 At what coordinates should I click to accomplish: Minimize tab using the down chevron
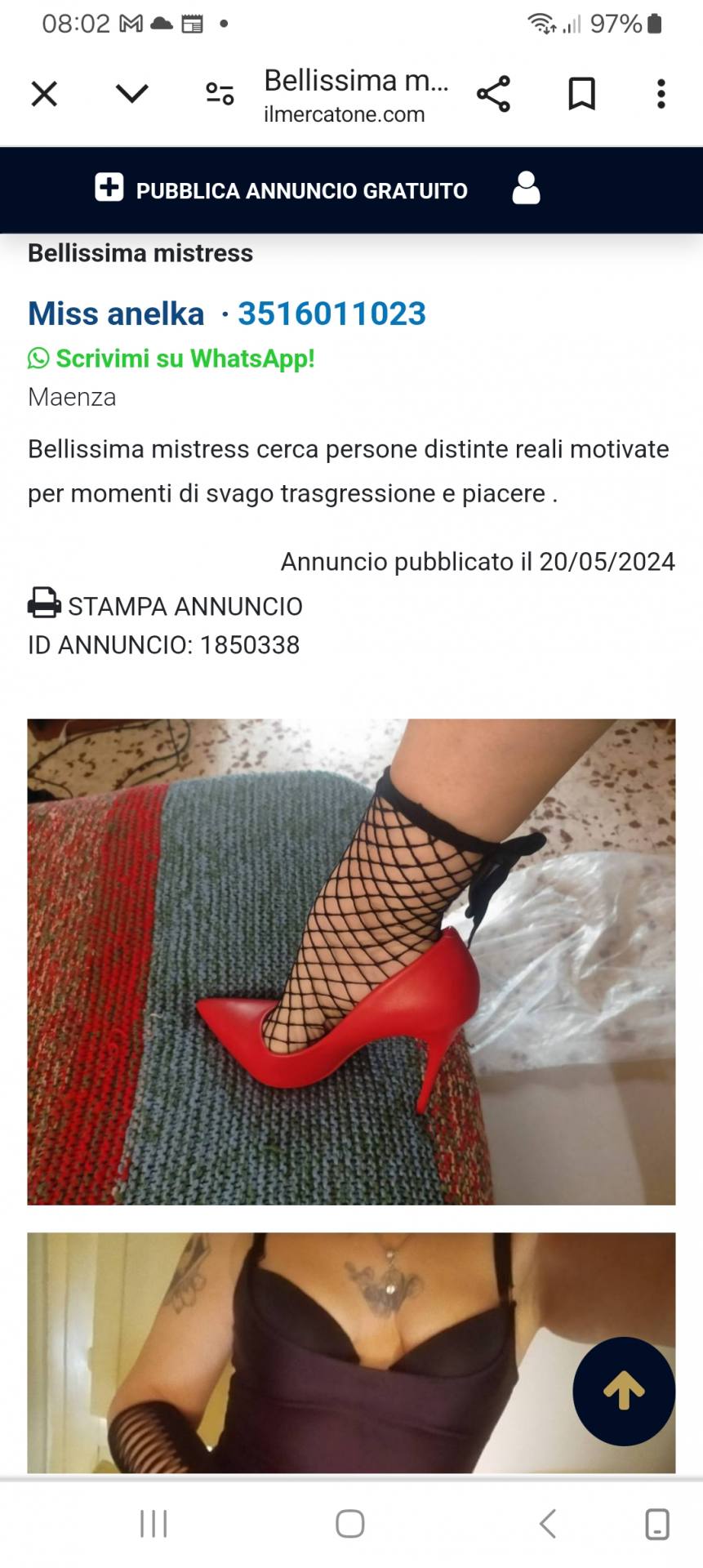[x=131, y=94]
